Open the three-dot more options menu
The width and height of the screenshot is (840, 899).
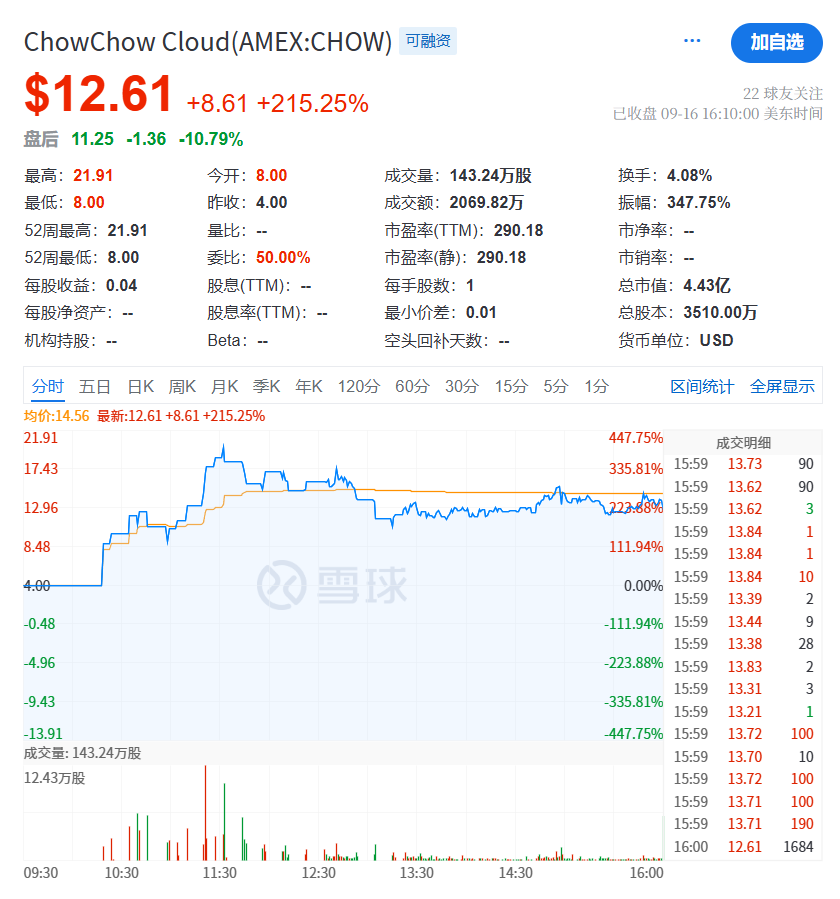tap(692, 41)
